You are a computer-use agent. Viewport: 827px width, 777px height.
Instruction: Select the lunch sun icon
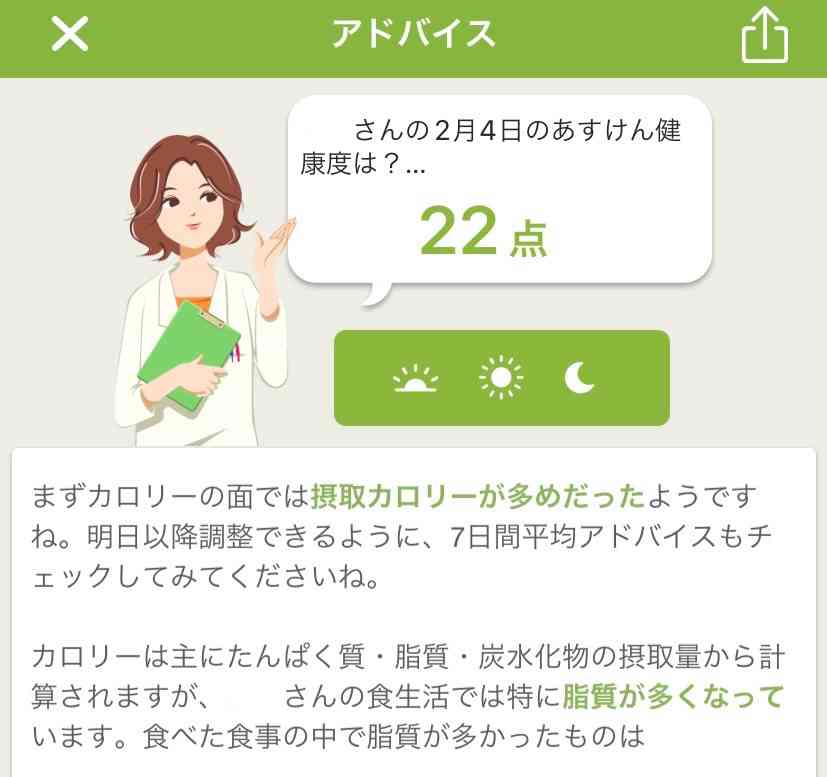tap(501, 378)
